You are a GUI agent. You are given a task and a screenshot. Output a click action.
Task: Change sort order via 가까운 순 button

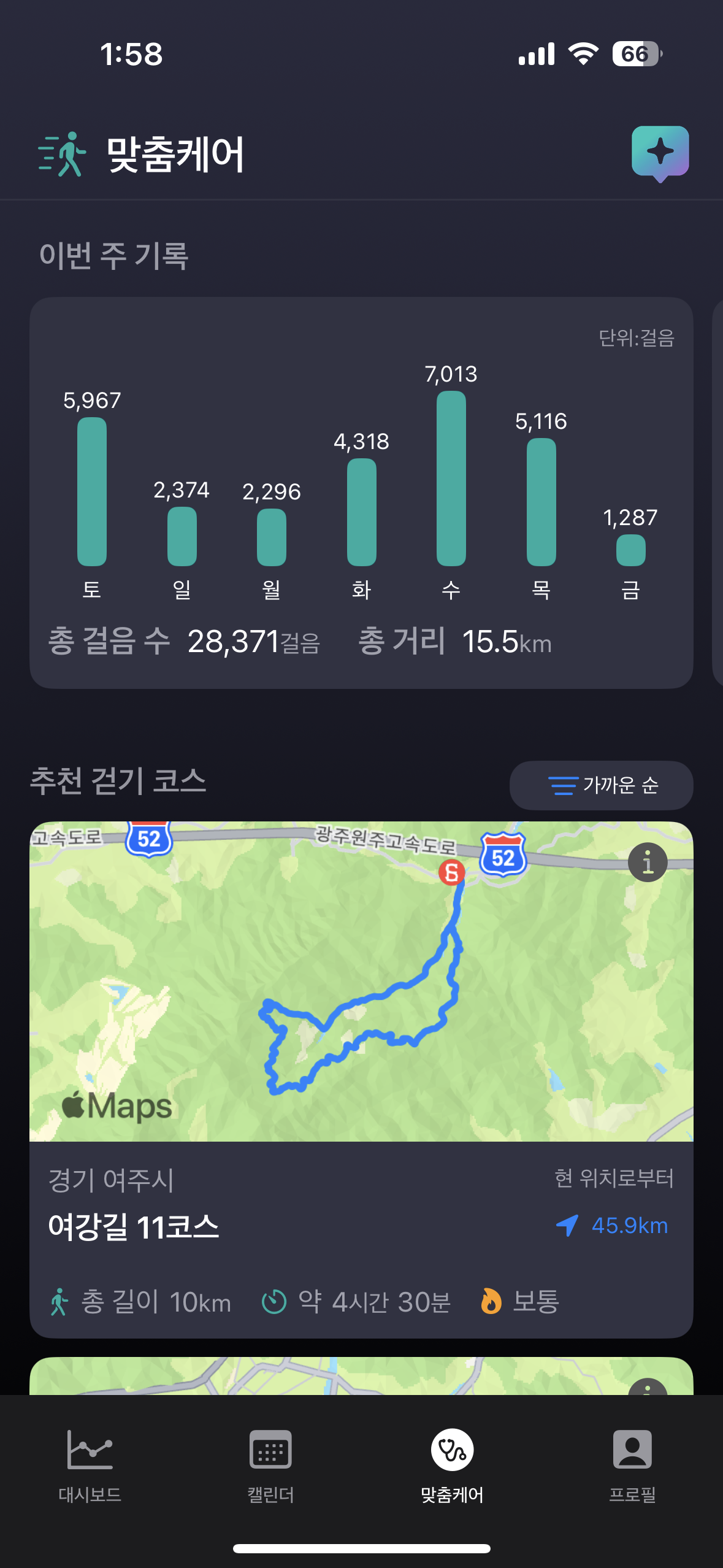tap(601, 785)
